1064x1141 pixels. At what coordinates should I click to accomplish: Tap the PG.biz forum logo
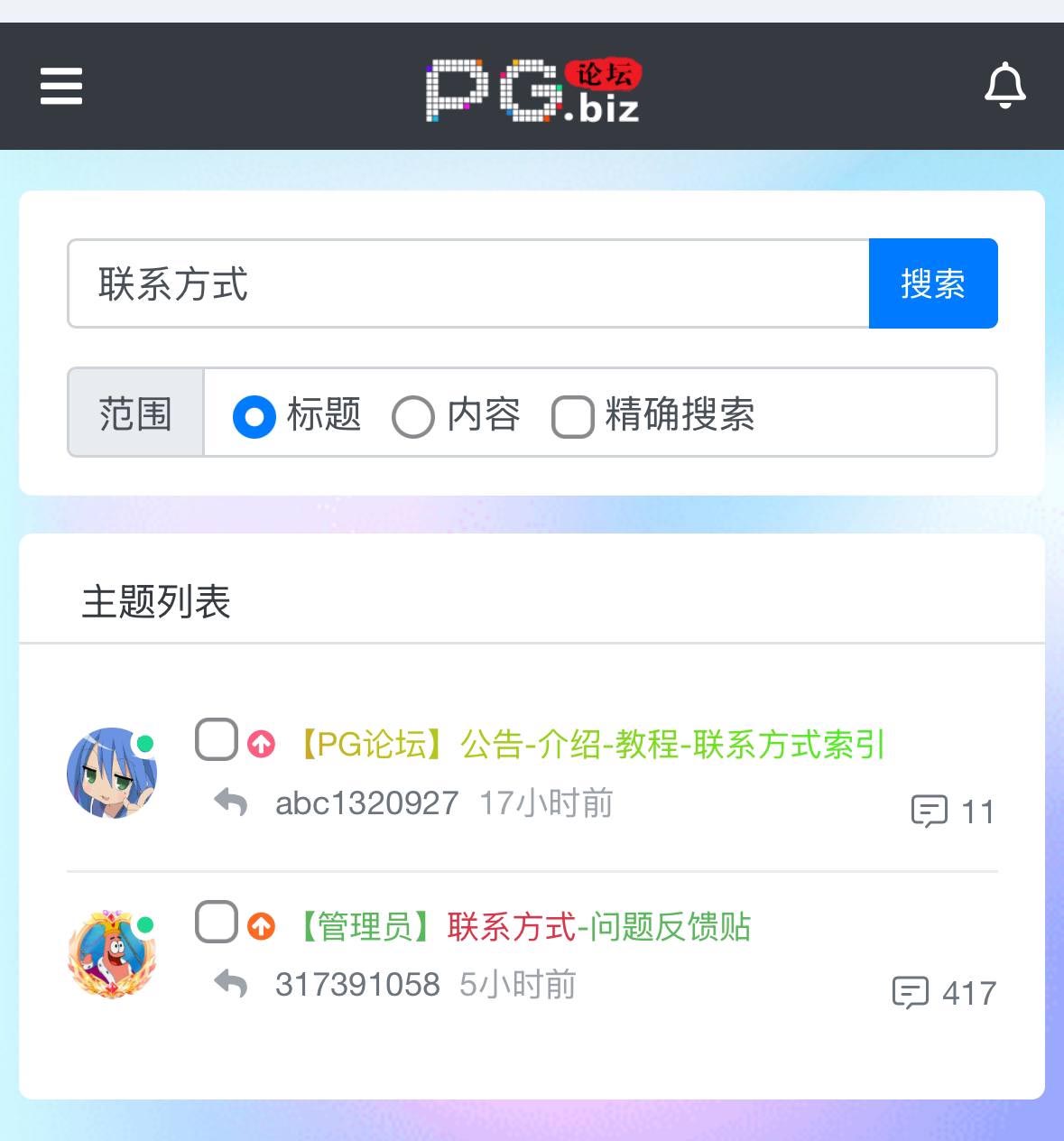(x=532, y=89)
